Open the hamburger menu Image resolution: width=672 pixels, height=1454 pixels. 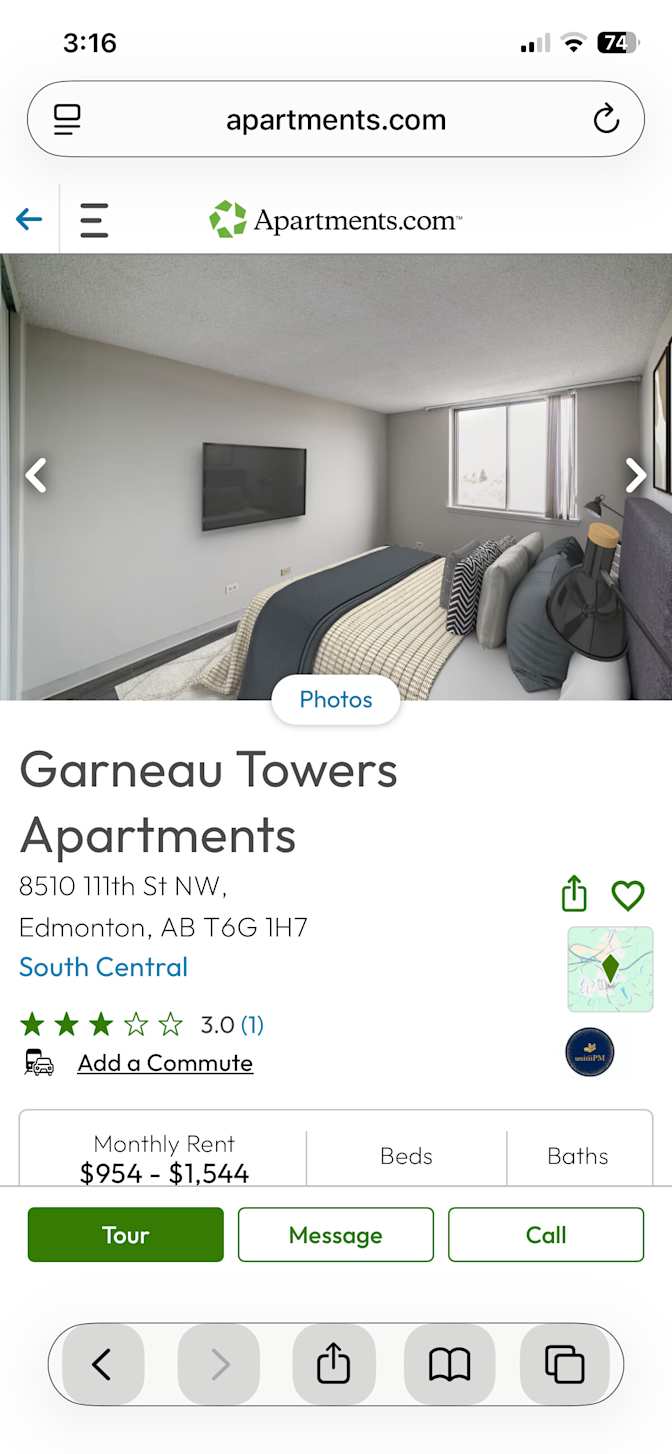point(94,220)
